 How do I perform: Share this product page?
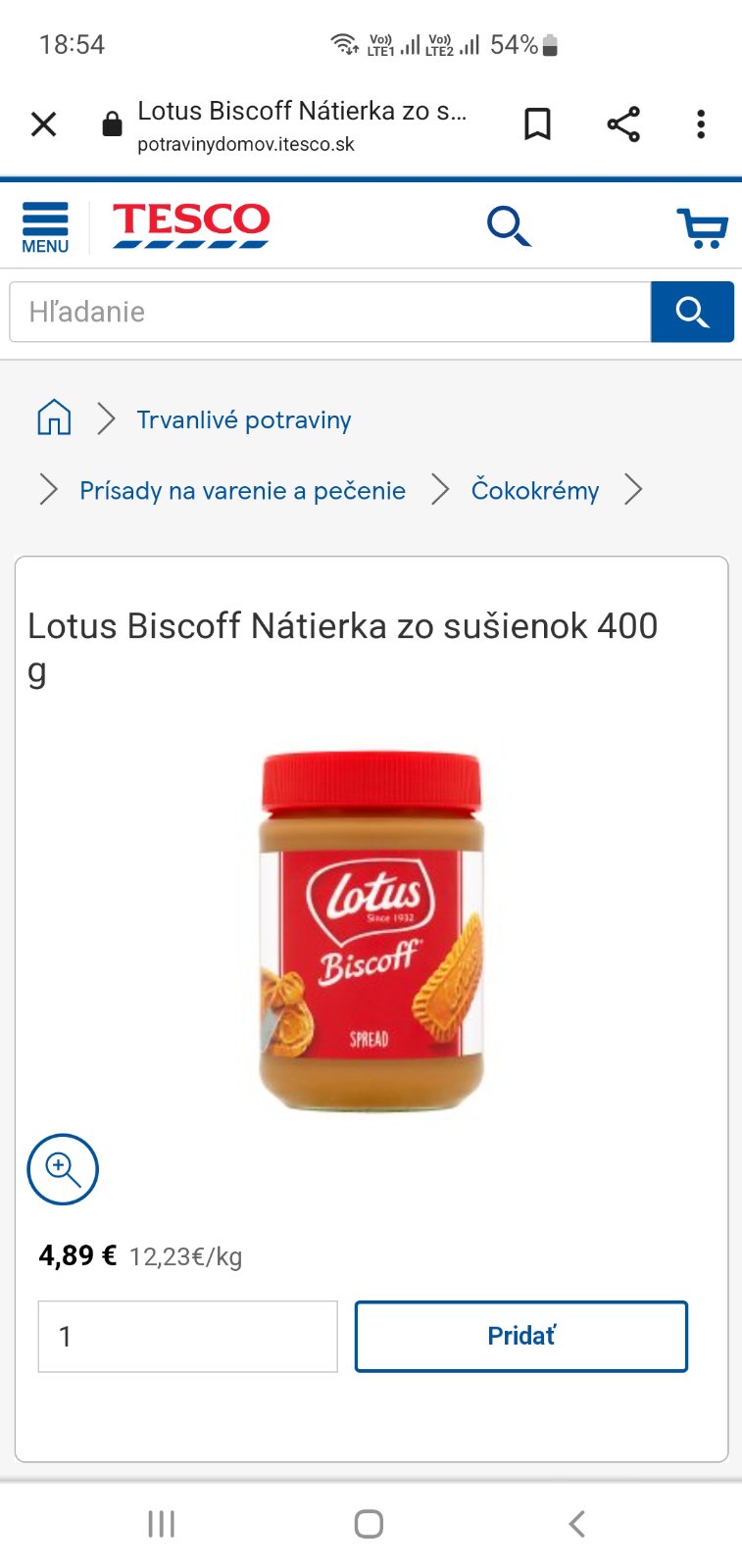tap(623, 124)
